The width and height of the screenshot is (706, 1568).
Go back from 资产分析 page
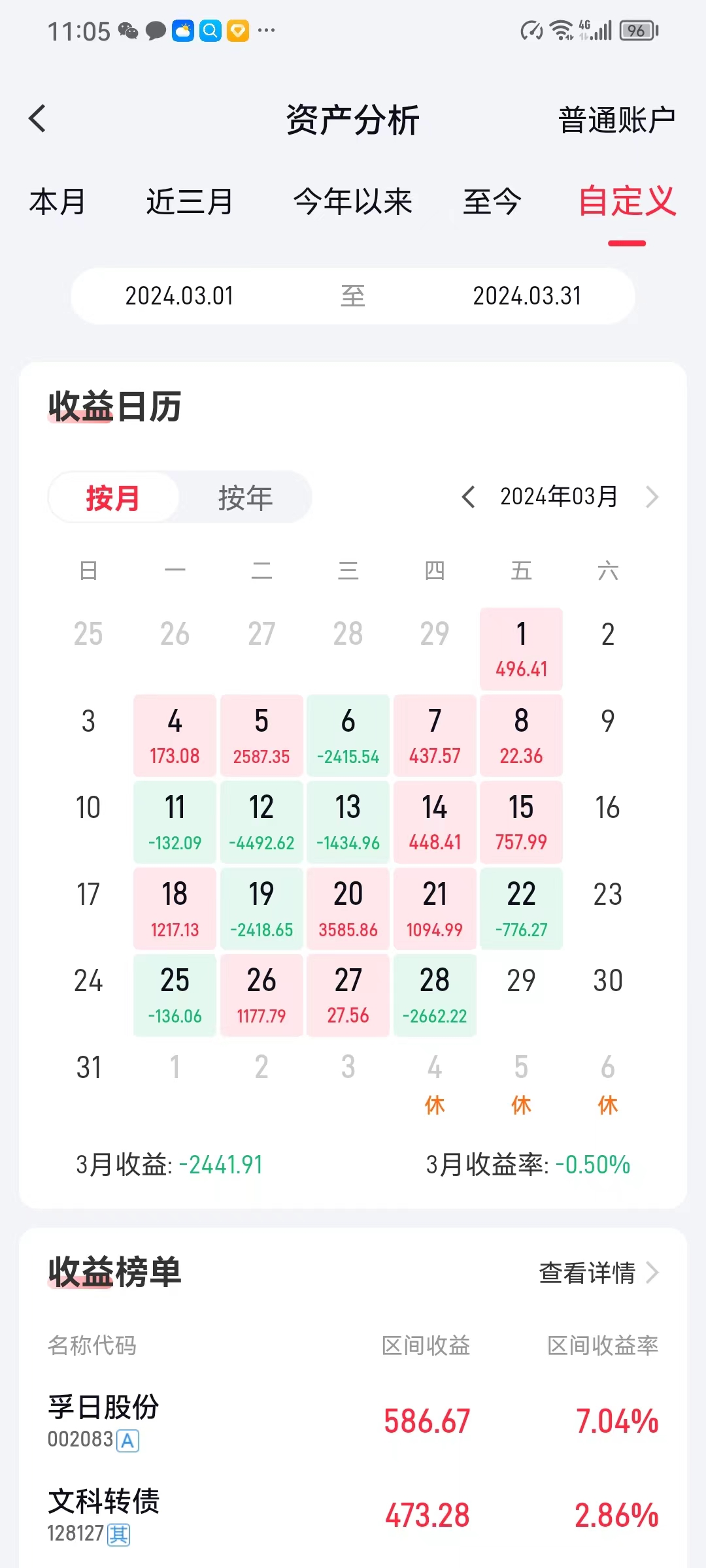38,119
